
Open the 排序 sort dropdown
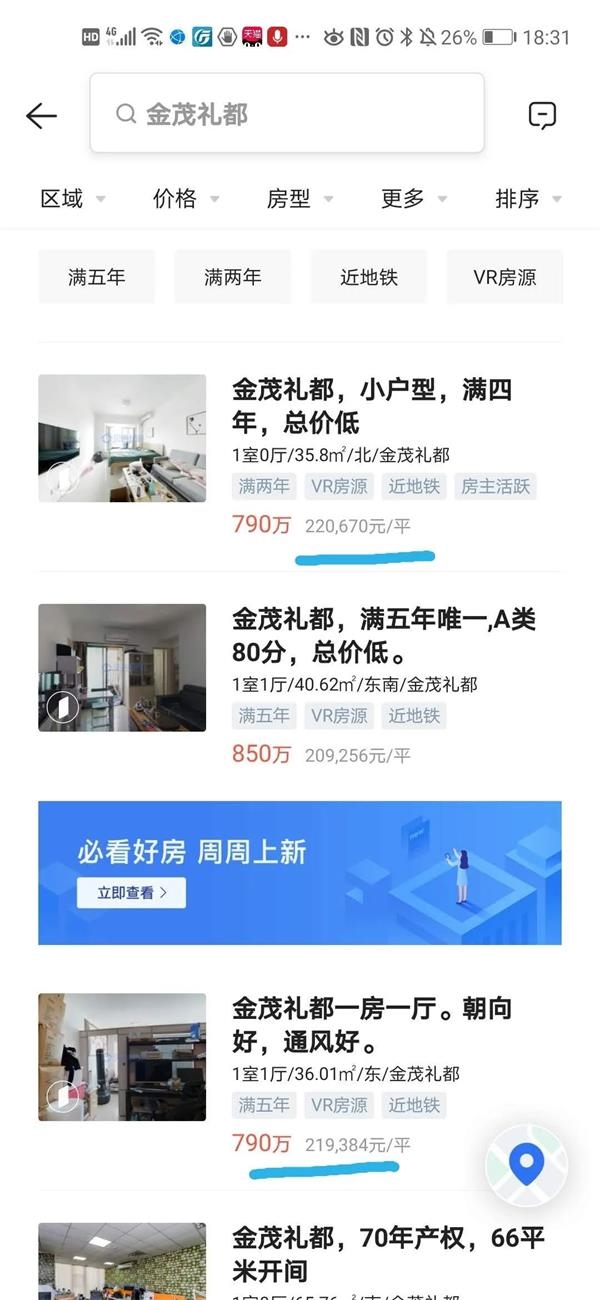pos(528,198)
